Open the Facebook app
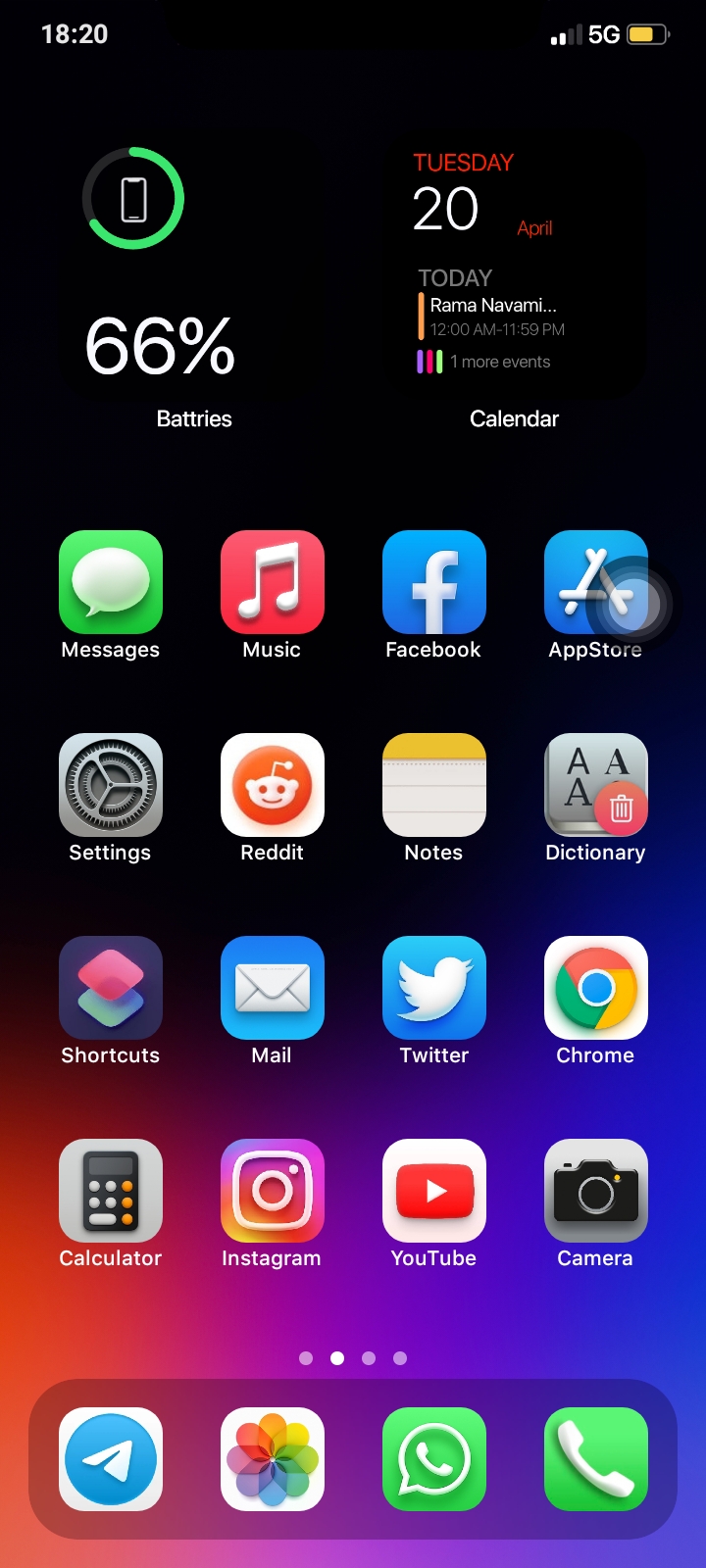 coord(433,580)
